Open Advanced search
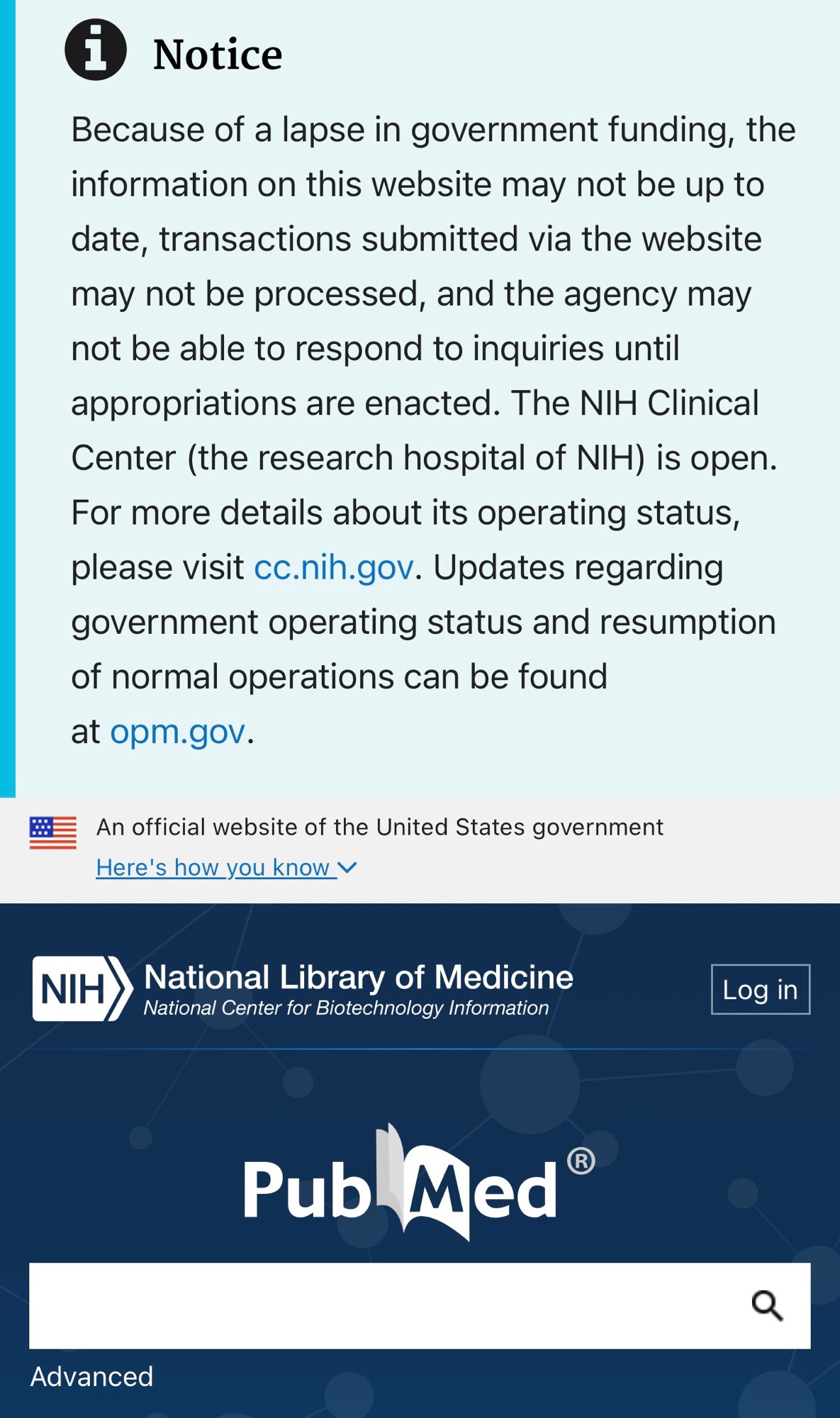The width and height of the screenshot is (840, 1418). 91,1376
